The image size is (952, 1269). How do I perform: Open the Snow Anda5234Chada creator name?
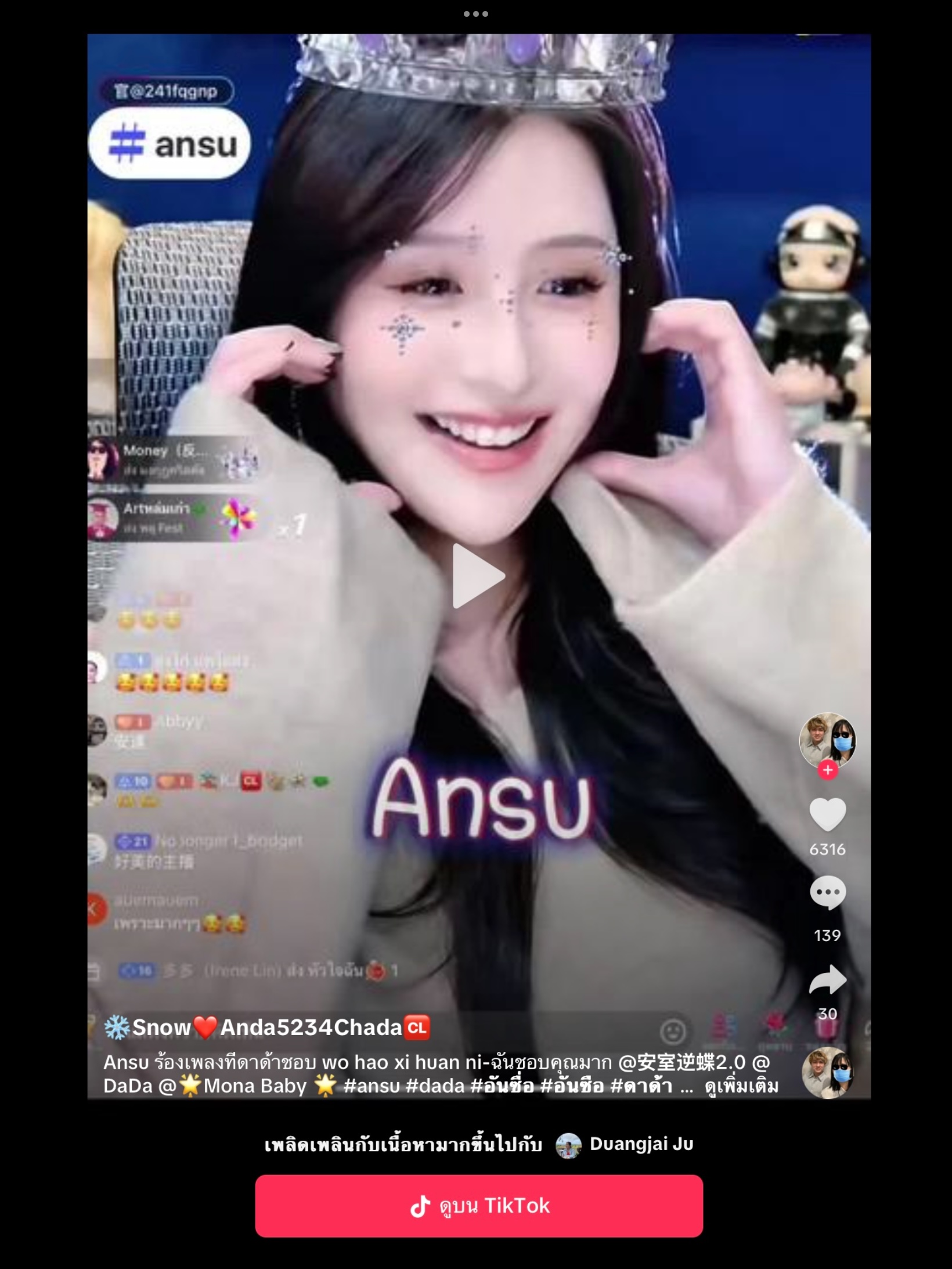tap(267, 1028)
